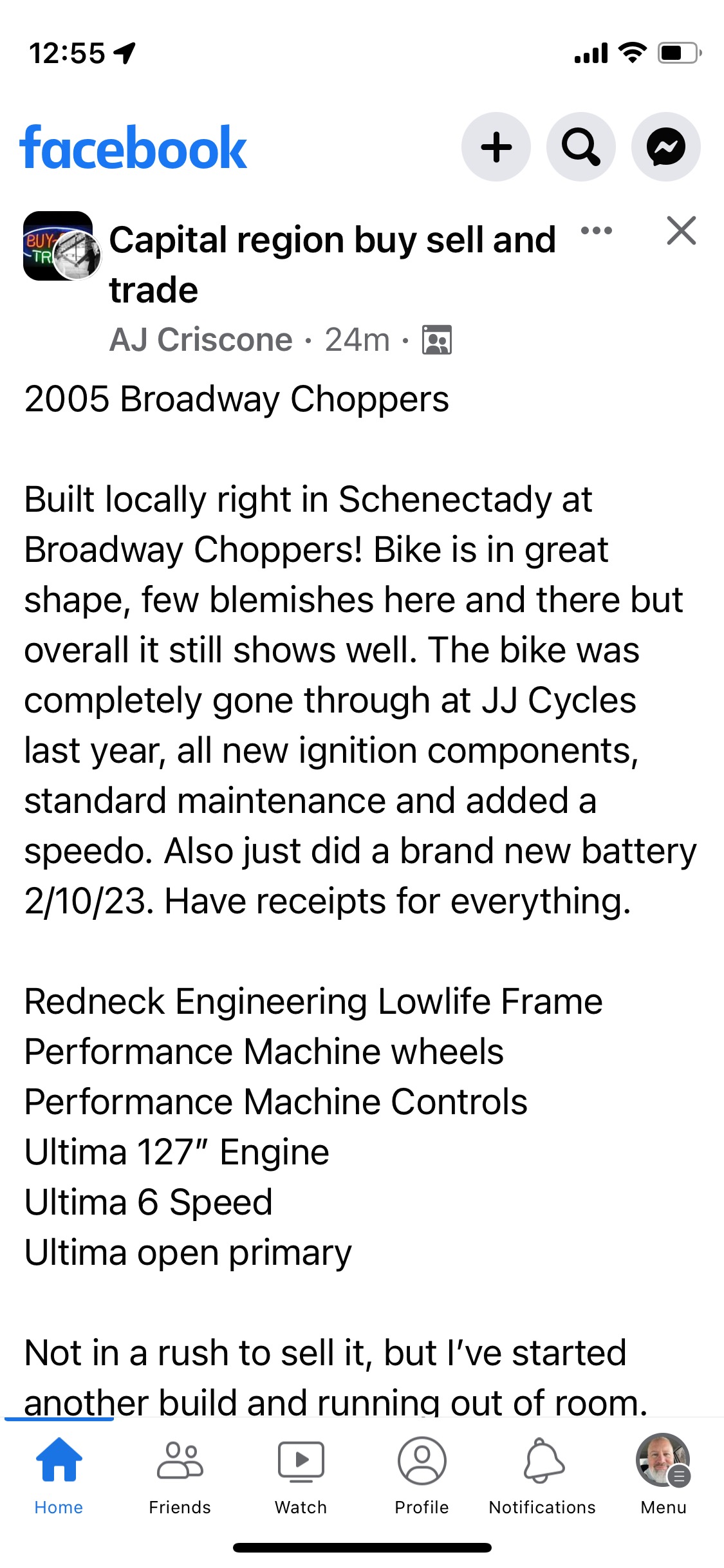Go to the Home tab
This screenshot has width=724, height=1568.
[x=59, y=1475]
